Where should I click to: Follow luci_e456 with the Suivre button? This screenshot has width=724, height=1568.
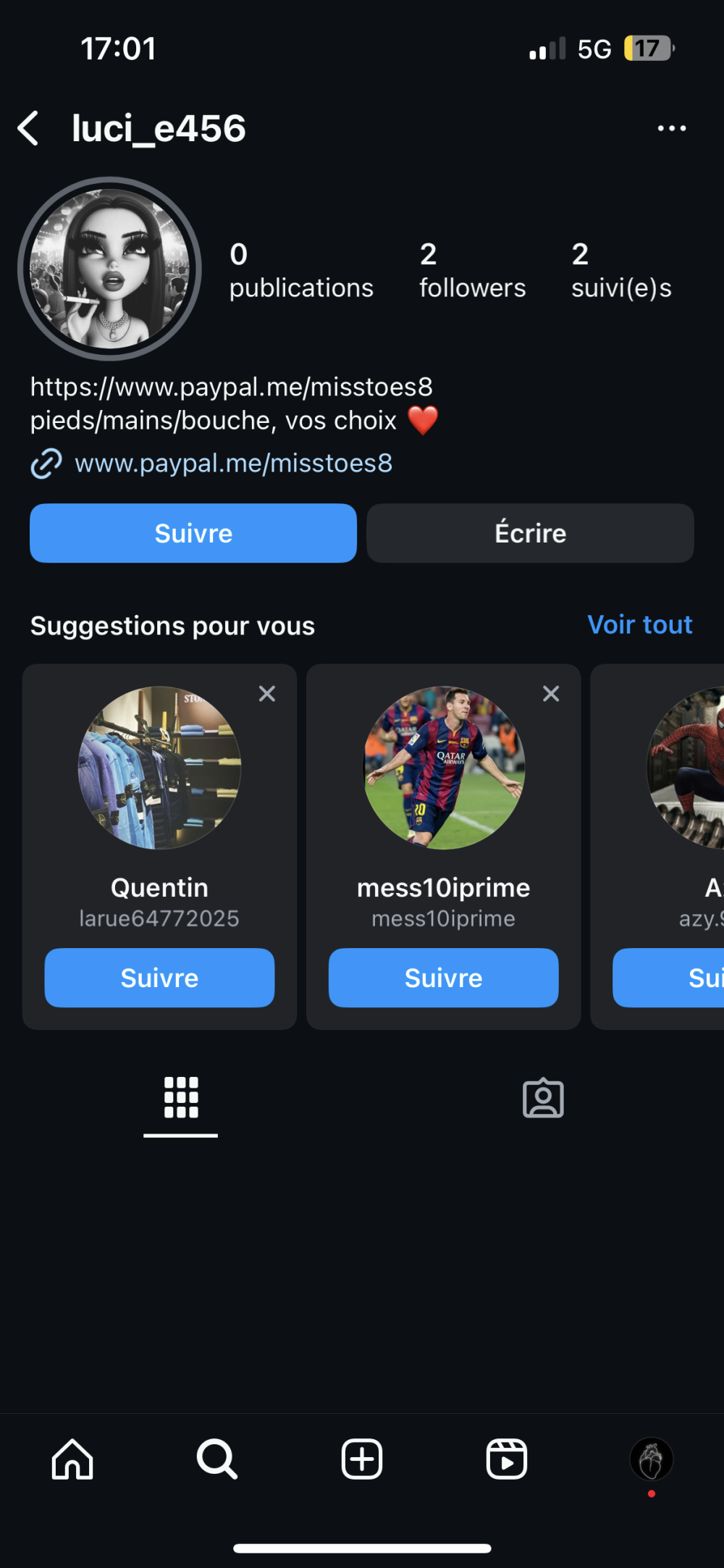(x=193, y=534)
